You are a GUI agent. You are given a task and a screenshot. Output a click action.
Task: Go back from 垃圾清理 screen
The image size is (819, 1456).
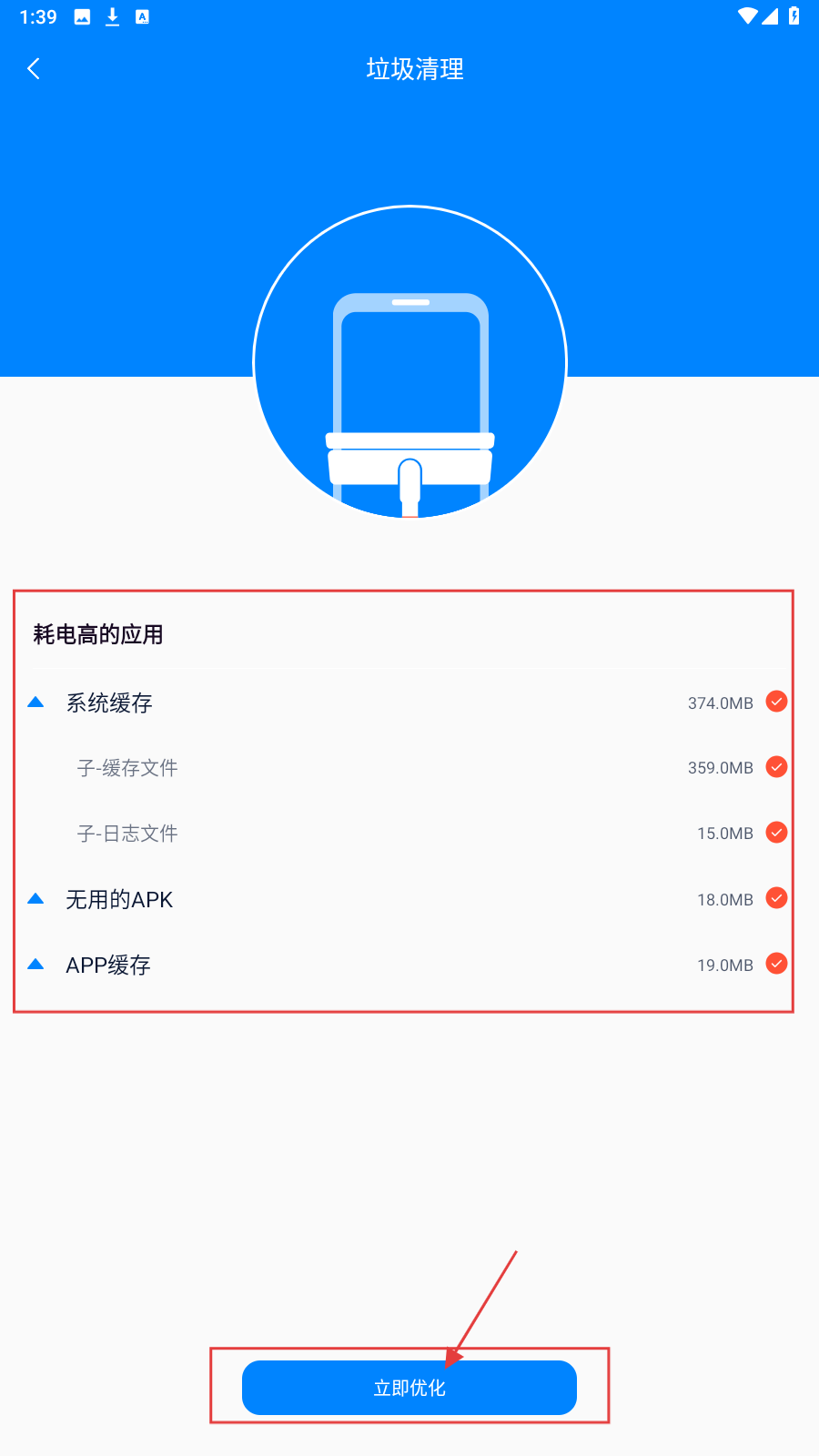[34, 69]
